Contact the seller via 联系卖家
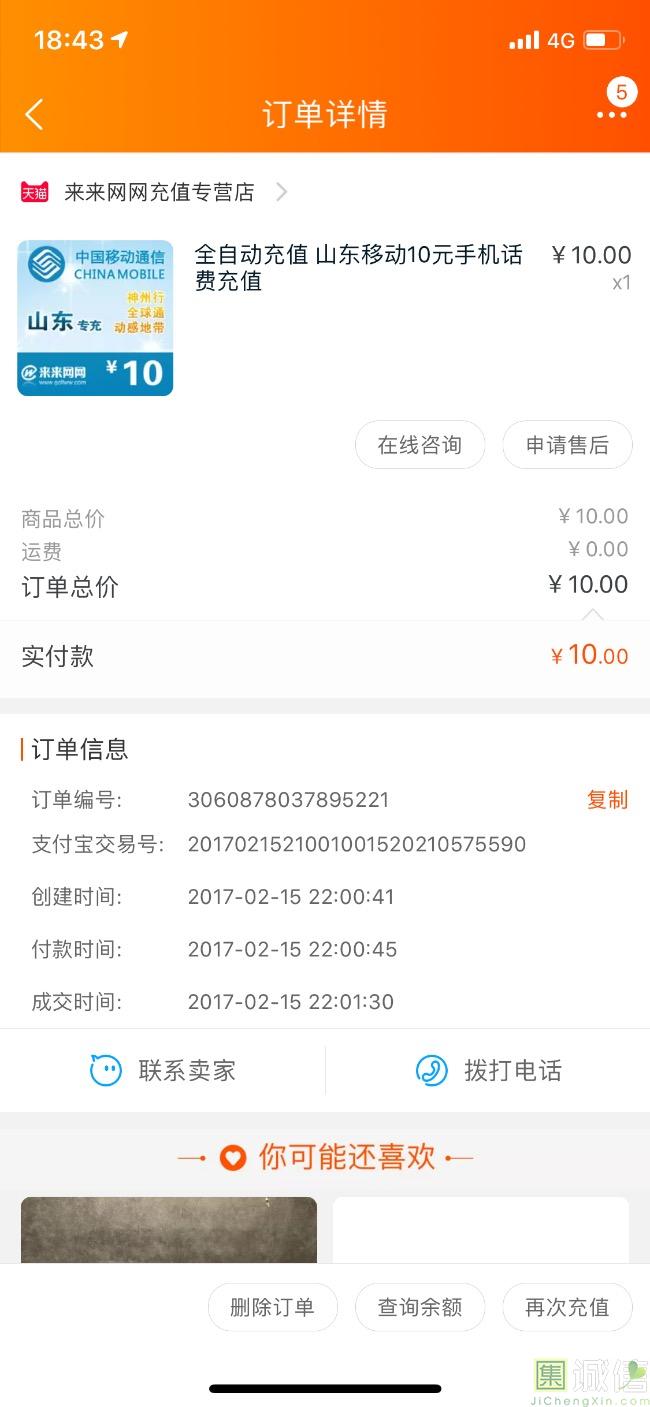Viewport: 650px width, 1407px height. click(163, 1071)
